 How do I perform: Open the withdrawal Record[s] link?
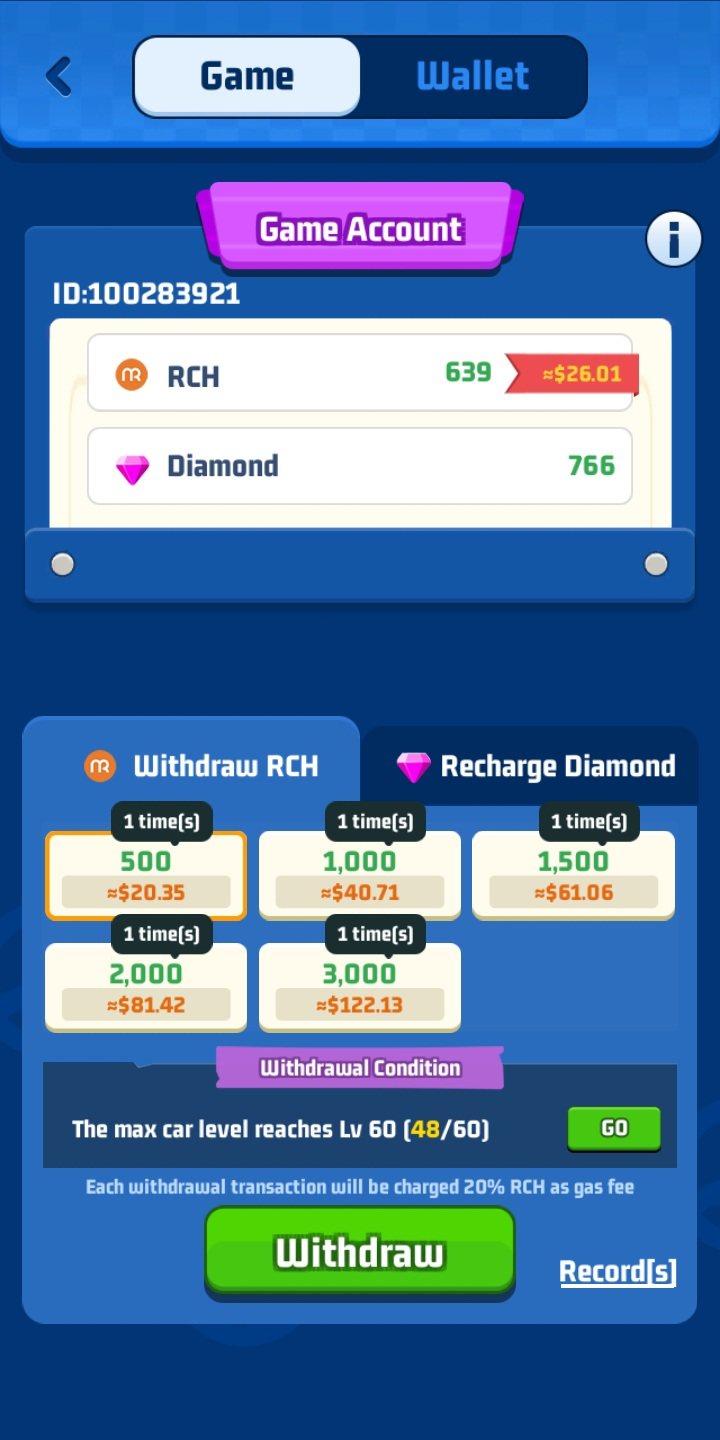coord(617,1272)
